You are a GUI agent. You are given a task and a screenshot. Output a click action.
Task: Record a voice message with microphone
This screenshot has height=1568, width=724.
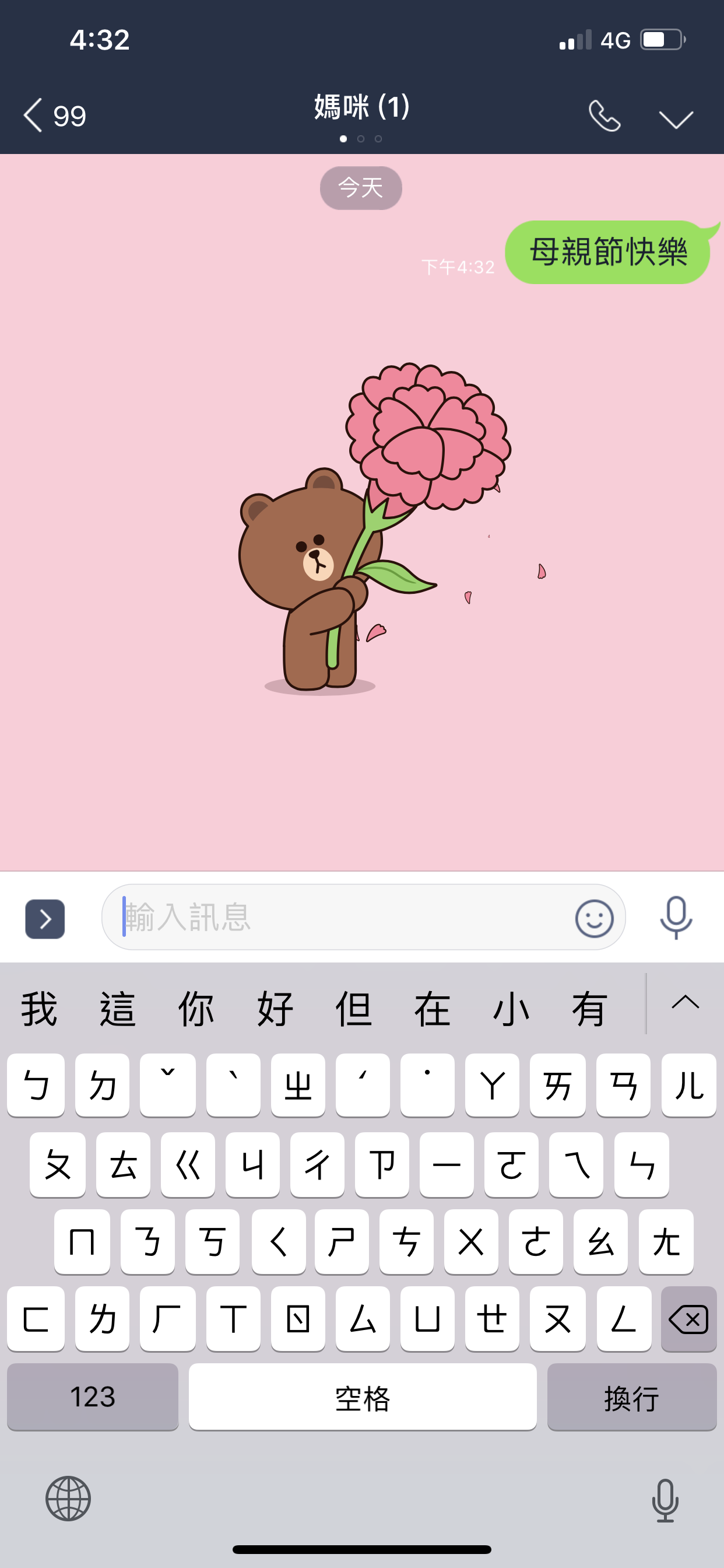pos(676,918)
